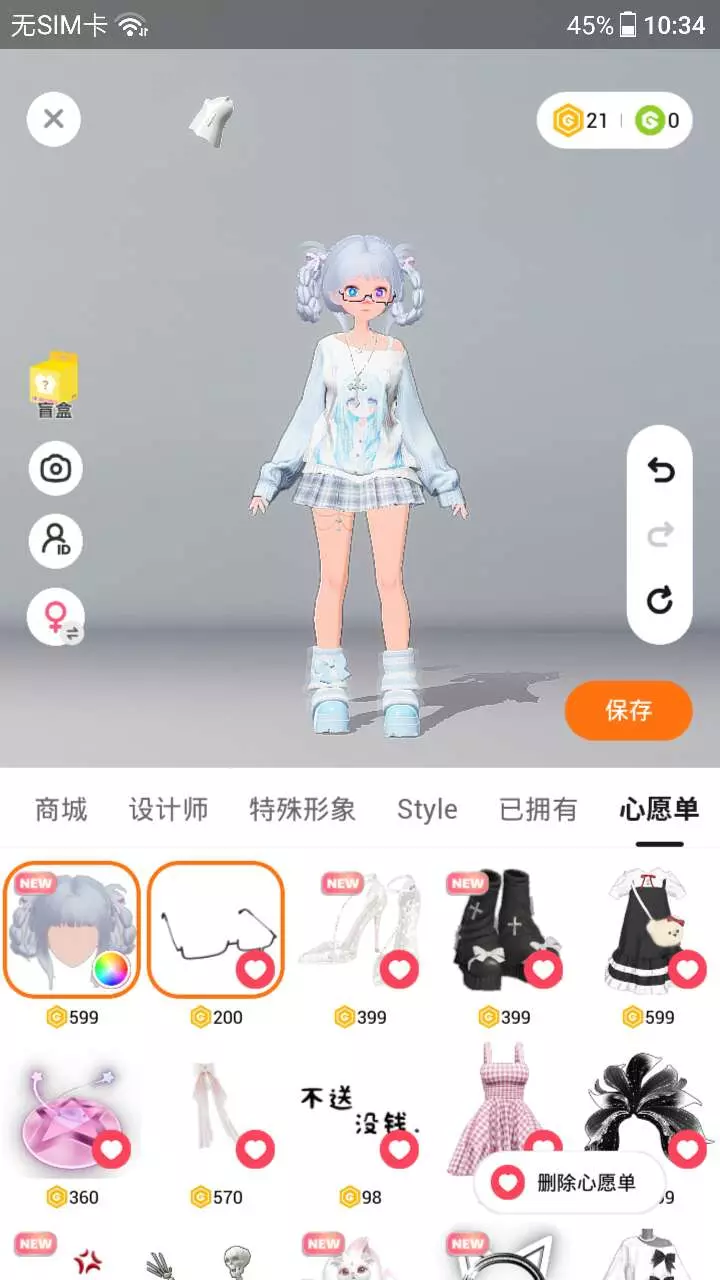Tap the 删除心愿单 button
The width and height of the screenshot is (720, 1280).
[570, 1183]
